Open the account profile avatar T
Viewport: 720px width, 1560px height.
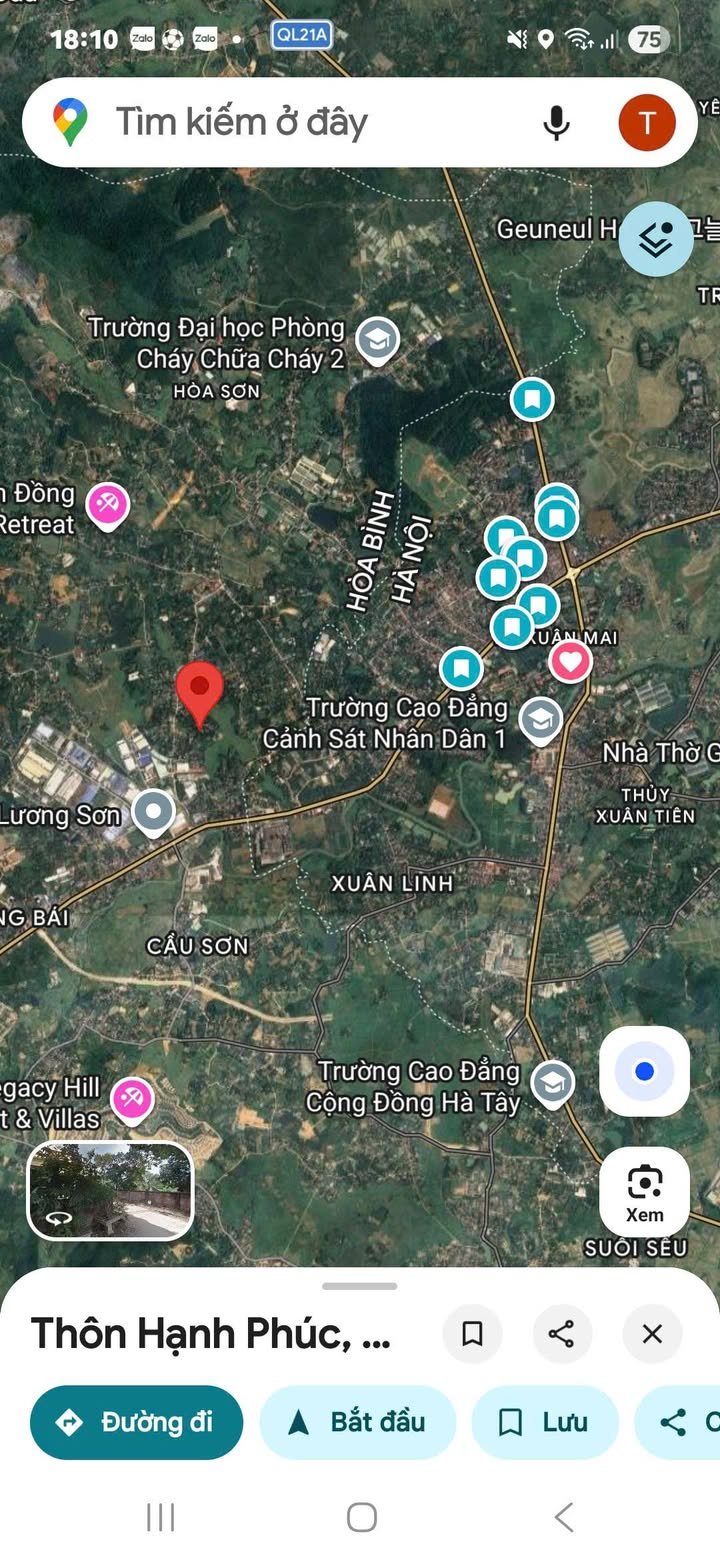646,122
